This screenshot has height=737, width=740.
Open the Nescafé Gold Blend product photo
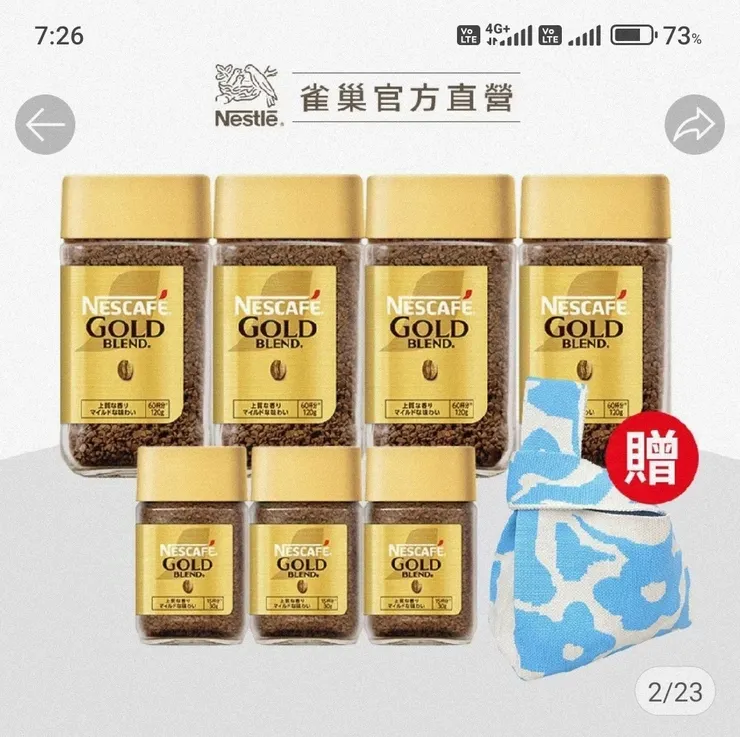[370, 400]
